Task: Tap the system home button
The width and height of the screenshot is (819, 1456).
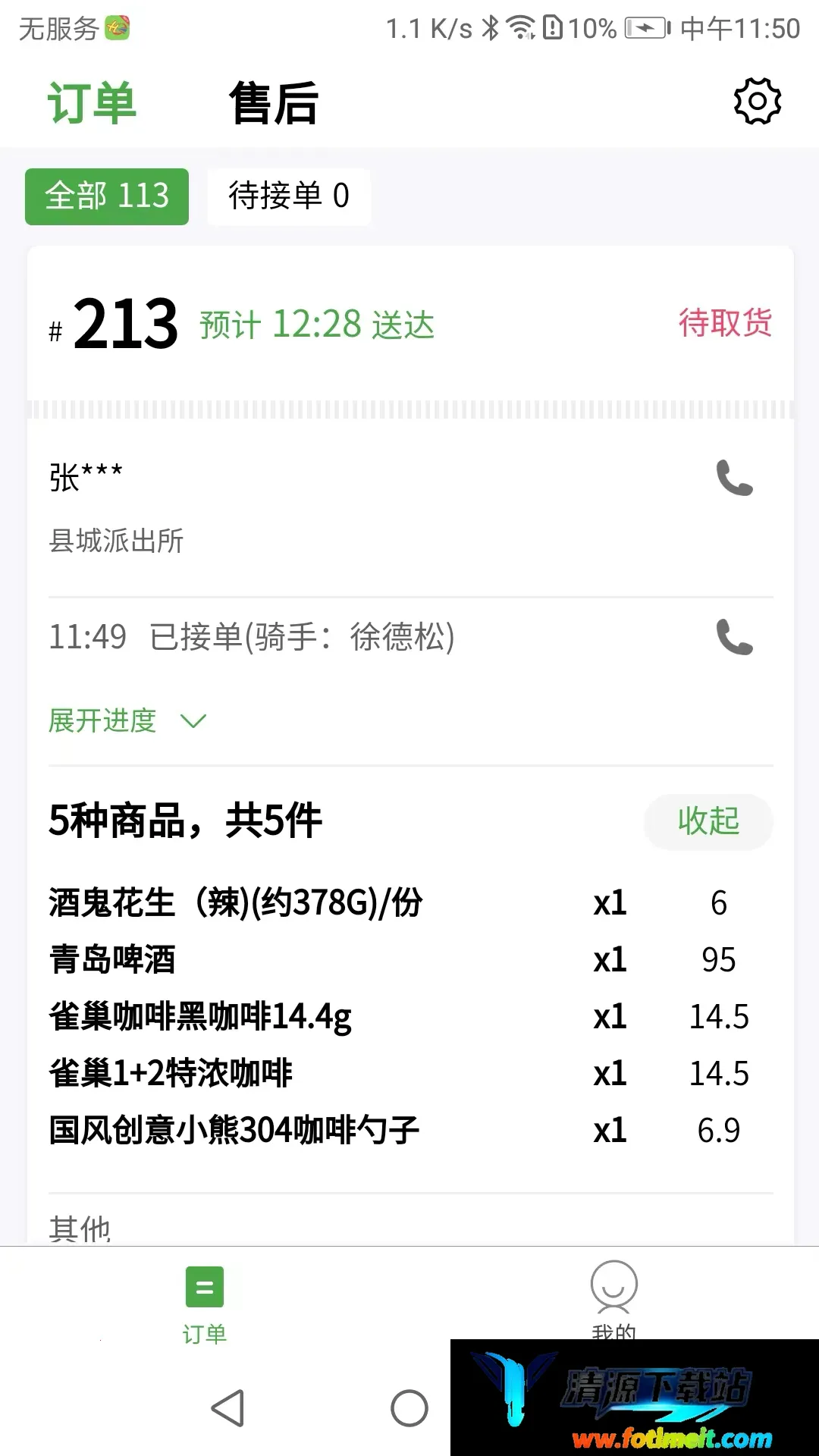Action: [x=409, y=1408]
